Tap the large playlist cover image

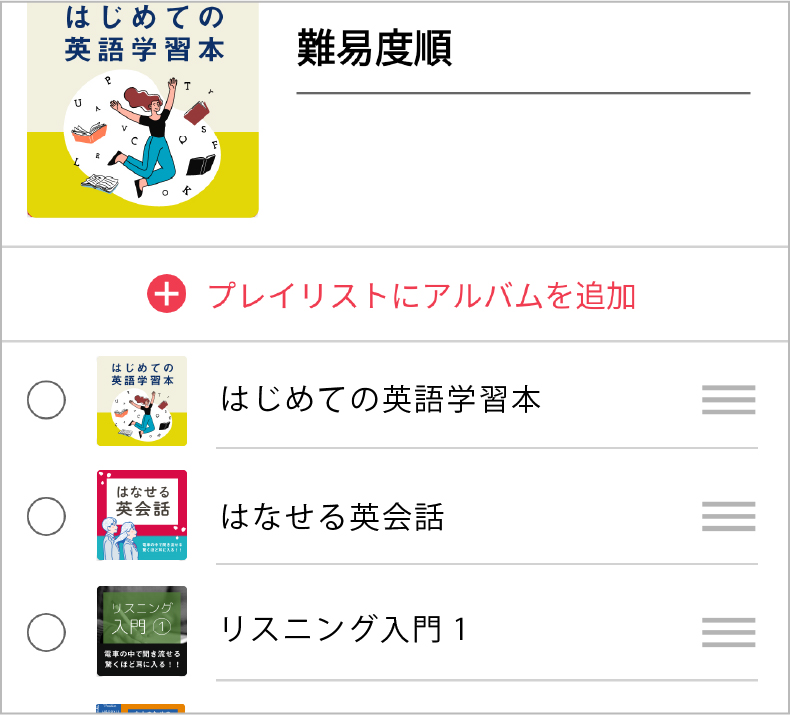tap(142, 110)
